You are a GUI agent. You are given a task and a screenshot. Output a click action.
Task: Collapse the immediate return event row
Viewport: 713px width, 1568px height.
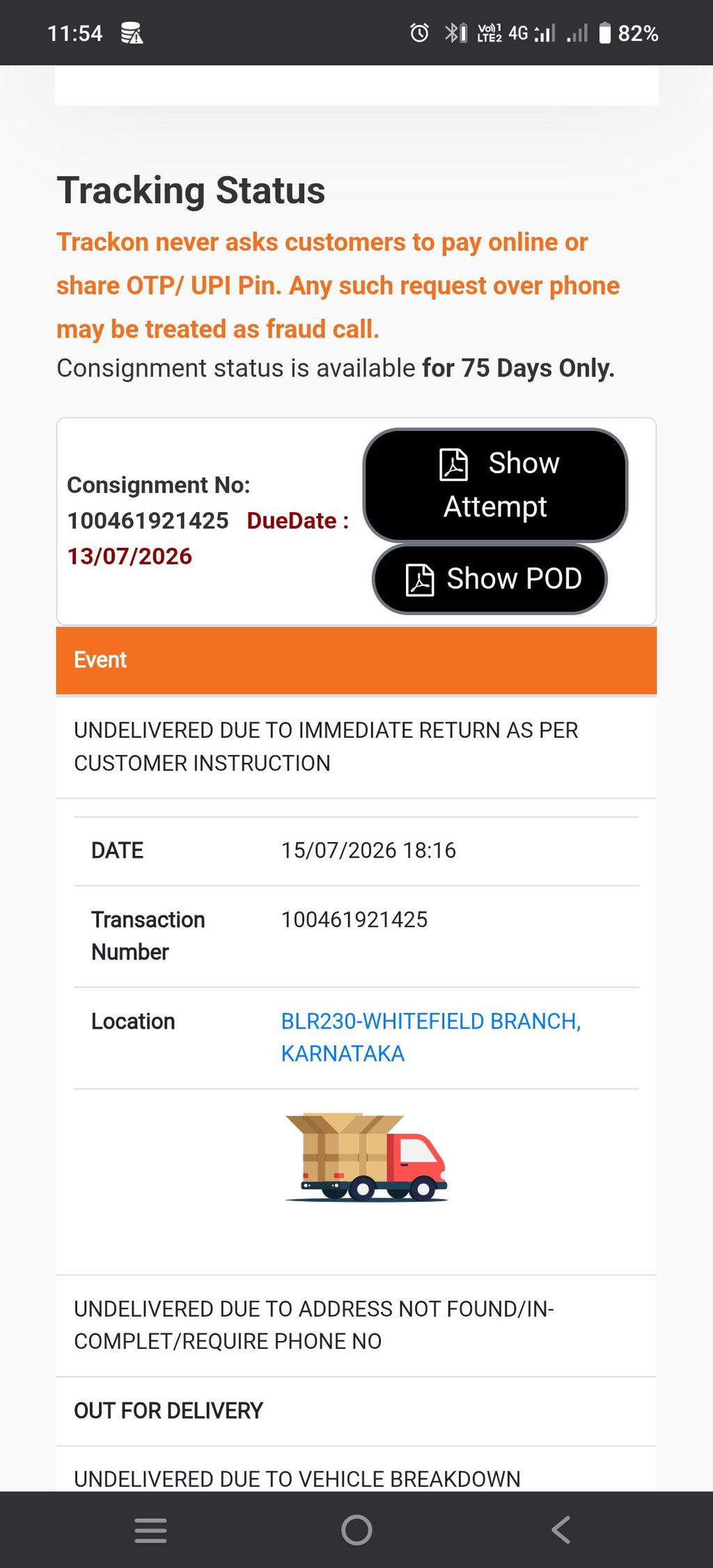(x=356, y=747)
